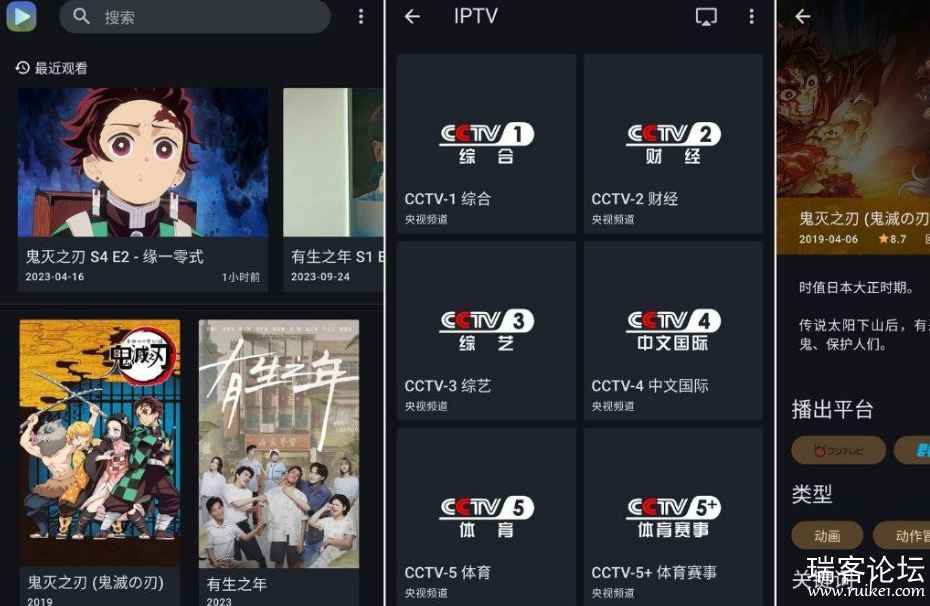Viewport: 930px width, 606px height.
Task: Go back from the IPTV page
Action: [412, 17]
